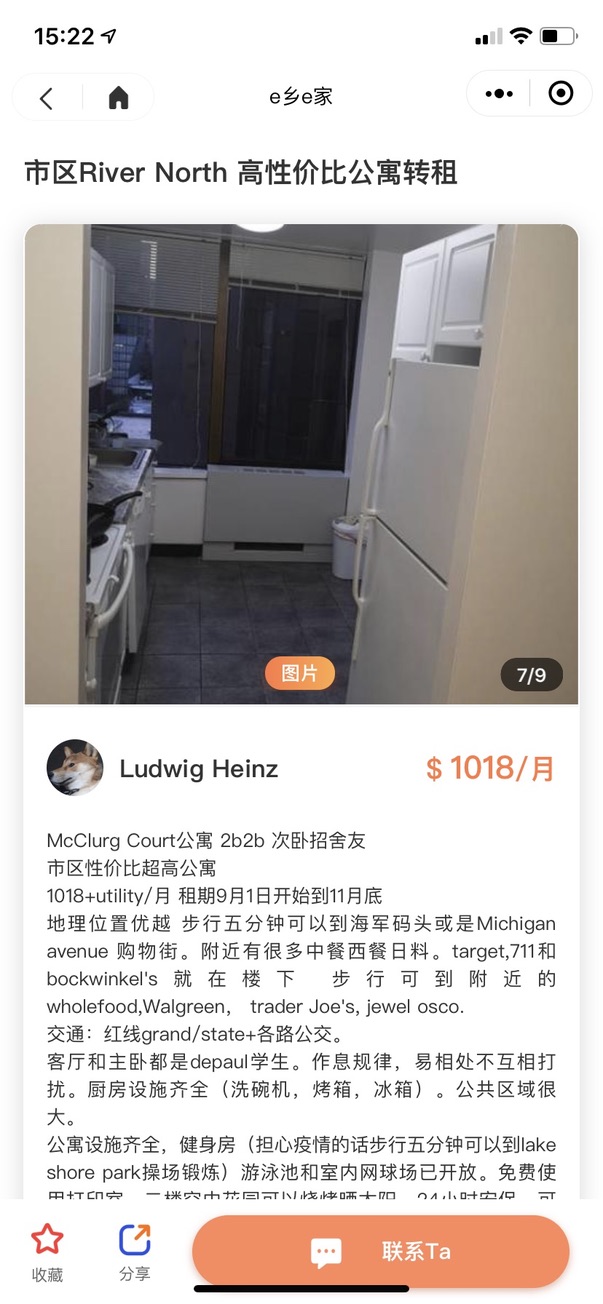Contact the poster with 联系Ta
The image size is (603, 1304).
pyautogui.click(x=380, y=1252)
